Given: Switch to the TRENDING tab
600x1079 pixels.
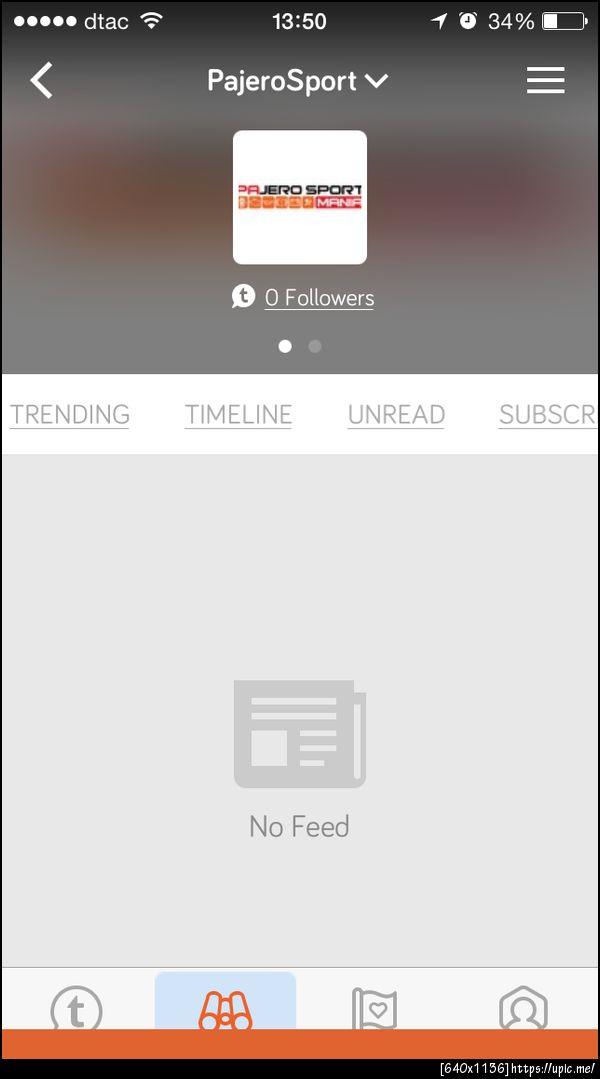Looking at the screenshot, I should click(70, 415).
